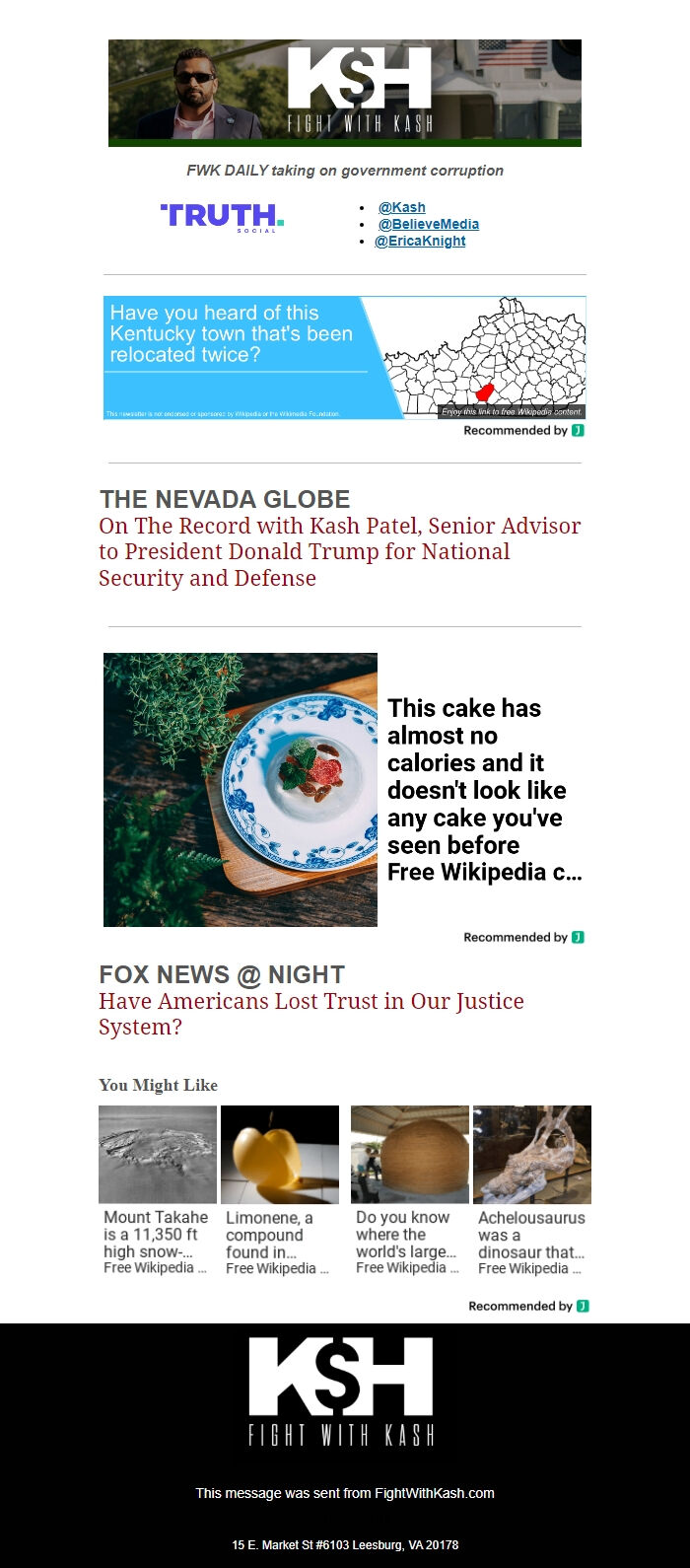The width and height of the screenshot is (690, 1568).
Task: Open the @BelieveMedia link
Action: click(428, 224)
